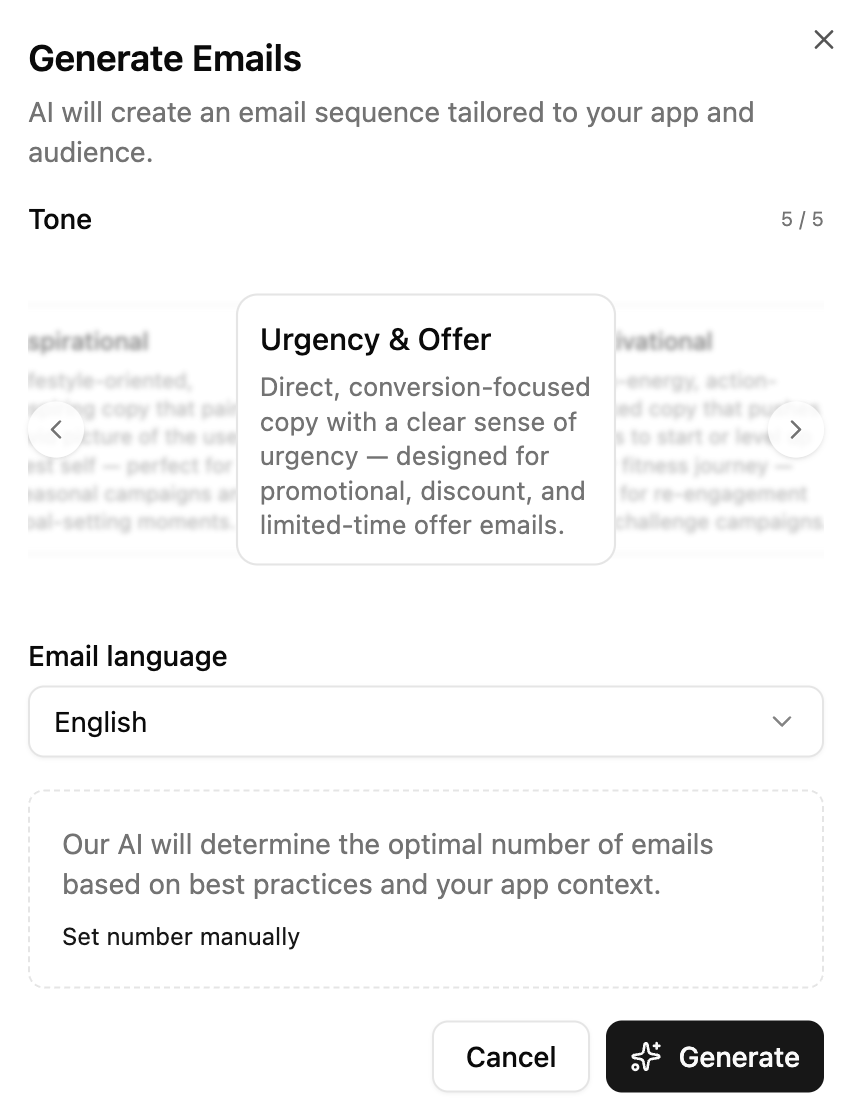Select the Urgency & Offer tone card

[x=426, y=430]
